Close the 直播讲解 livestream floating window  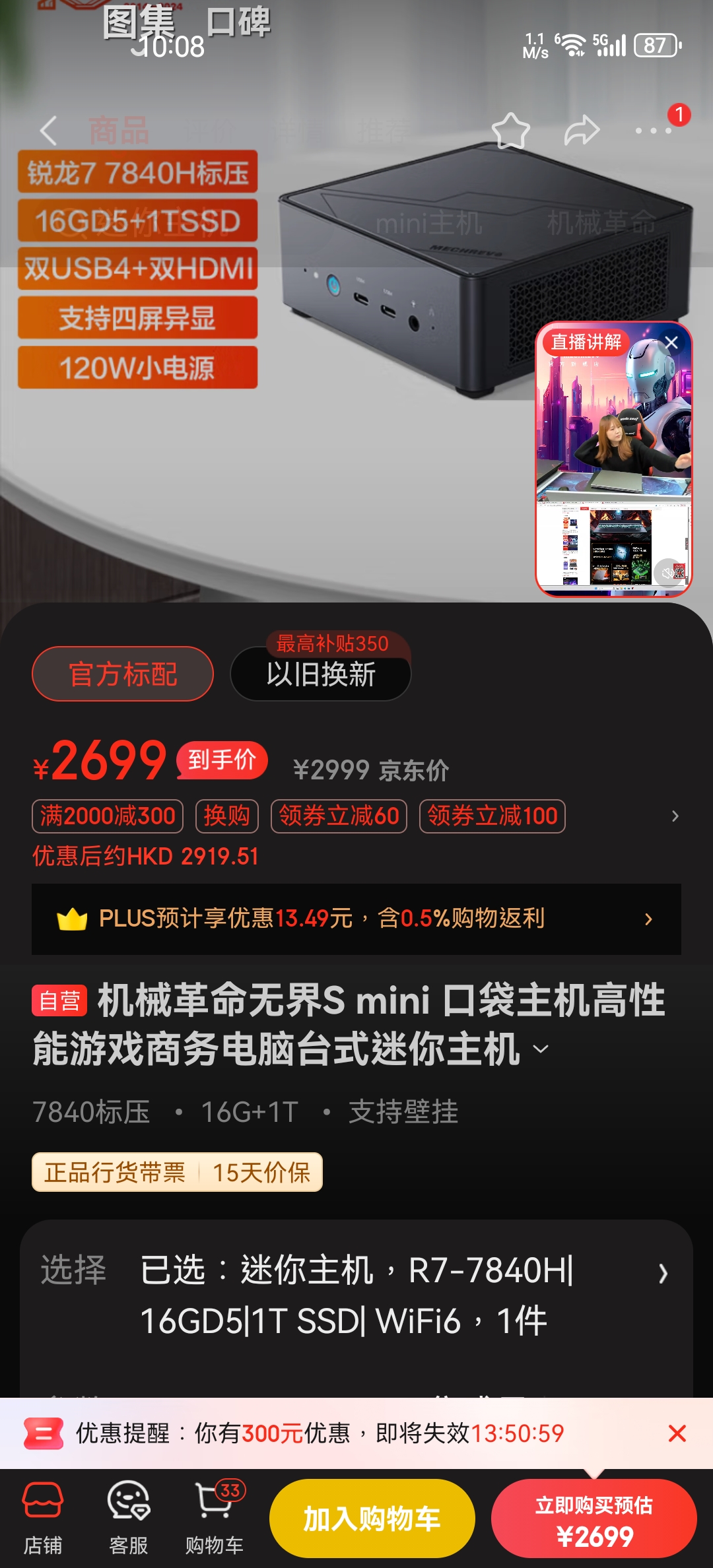671,342
